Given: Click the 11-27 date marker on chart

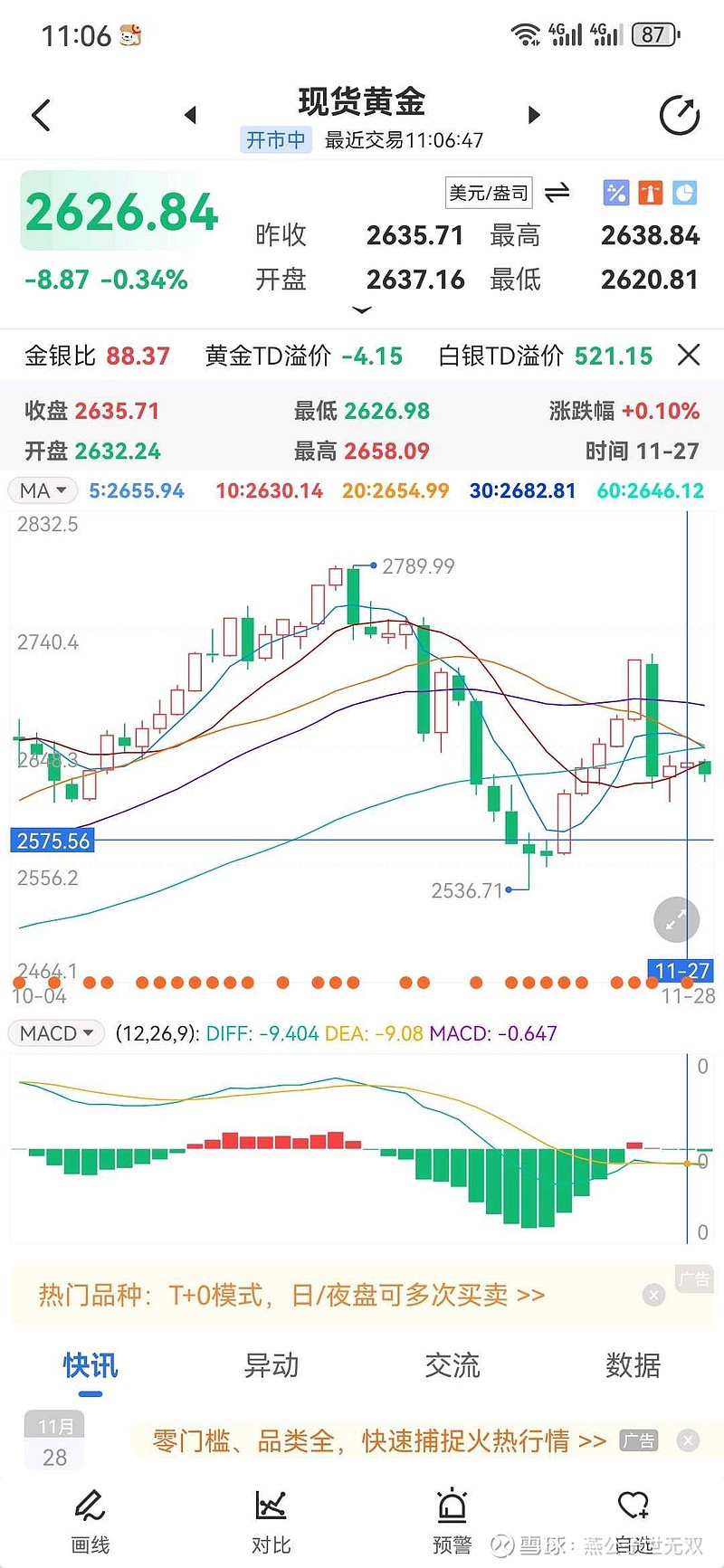Looking at the screenshot, I should pyautogui.click(x=680, y=971).
